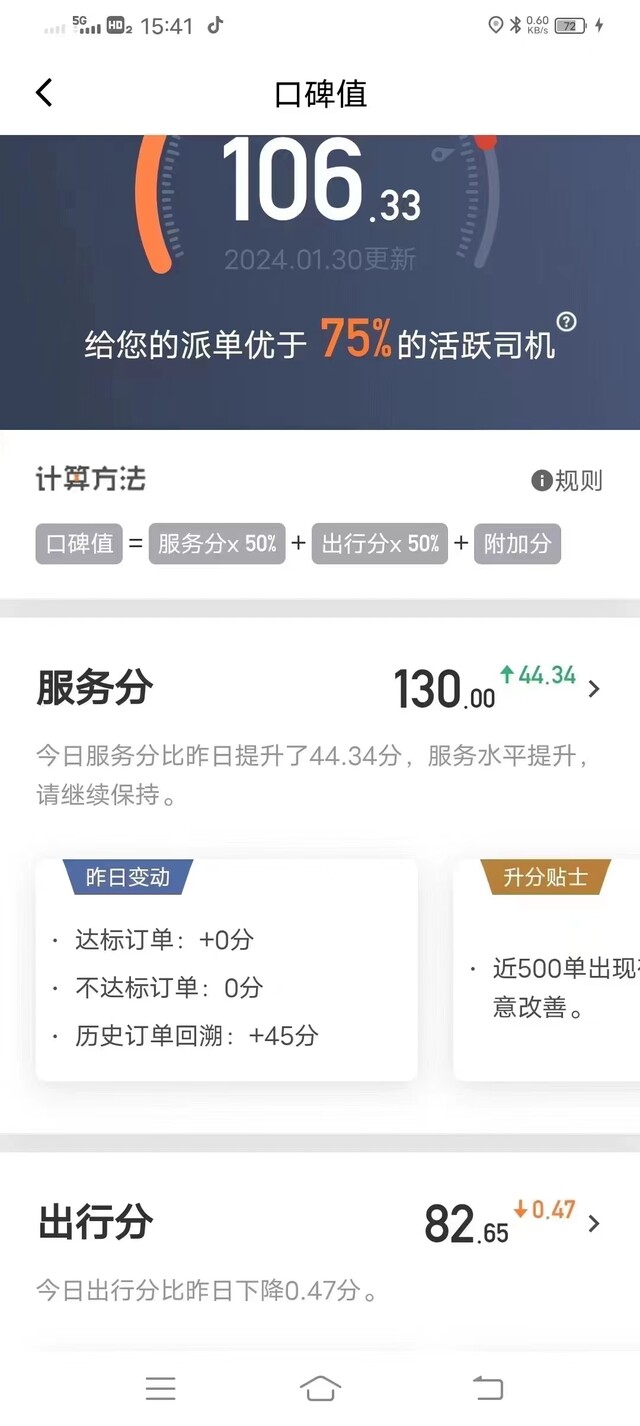Open the 昨日变动 card
640x1426 pixels.
(226, 969)
